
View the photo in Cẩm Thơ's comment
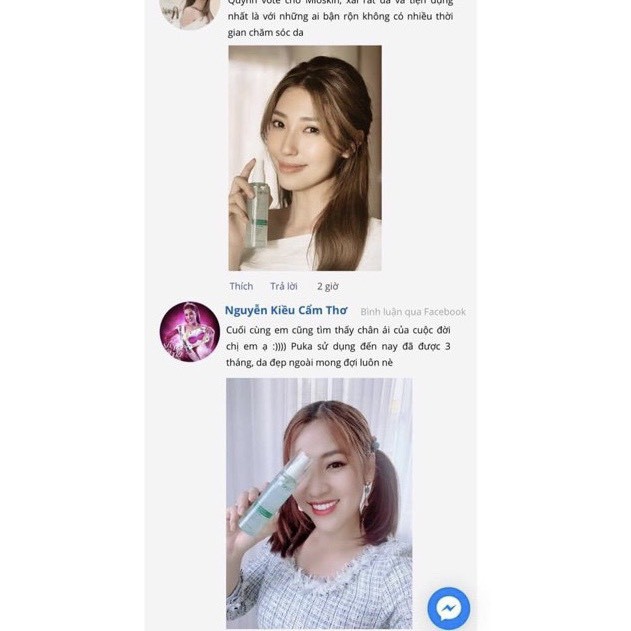pyautogui.click(x=319, y=503)
